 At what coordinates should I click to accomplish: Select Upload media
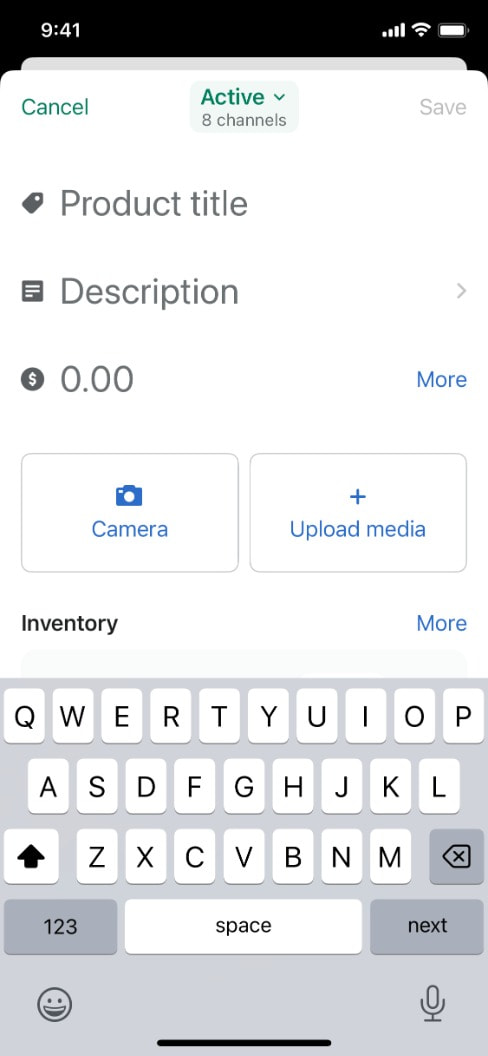(x=358, y=513)
